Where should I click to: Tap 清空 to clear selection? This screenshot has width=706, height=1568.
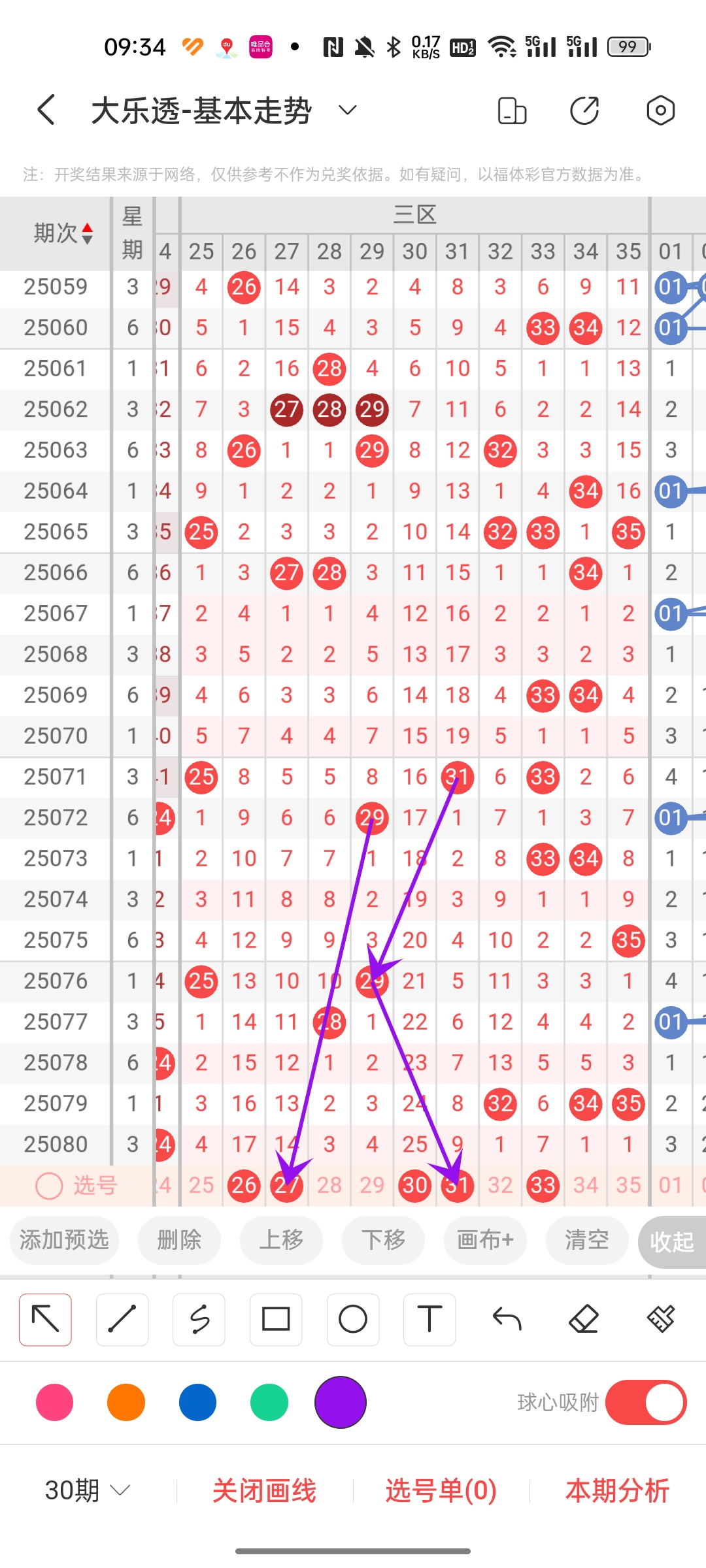coord(586,1239)
